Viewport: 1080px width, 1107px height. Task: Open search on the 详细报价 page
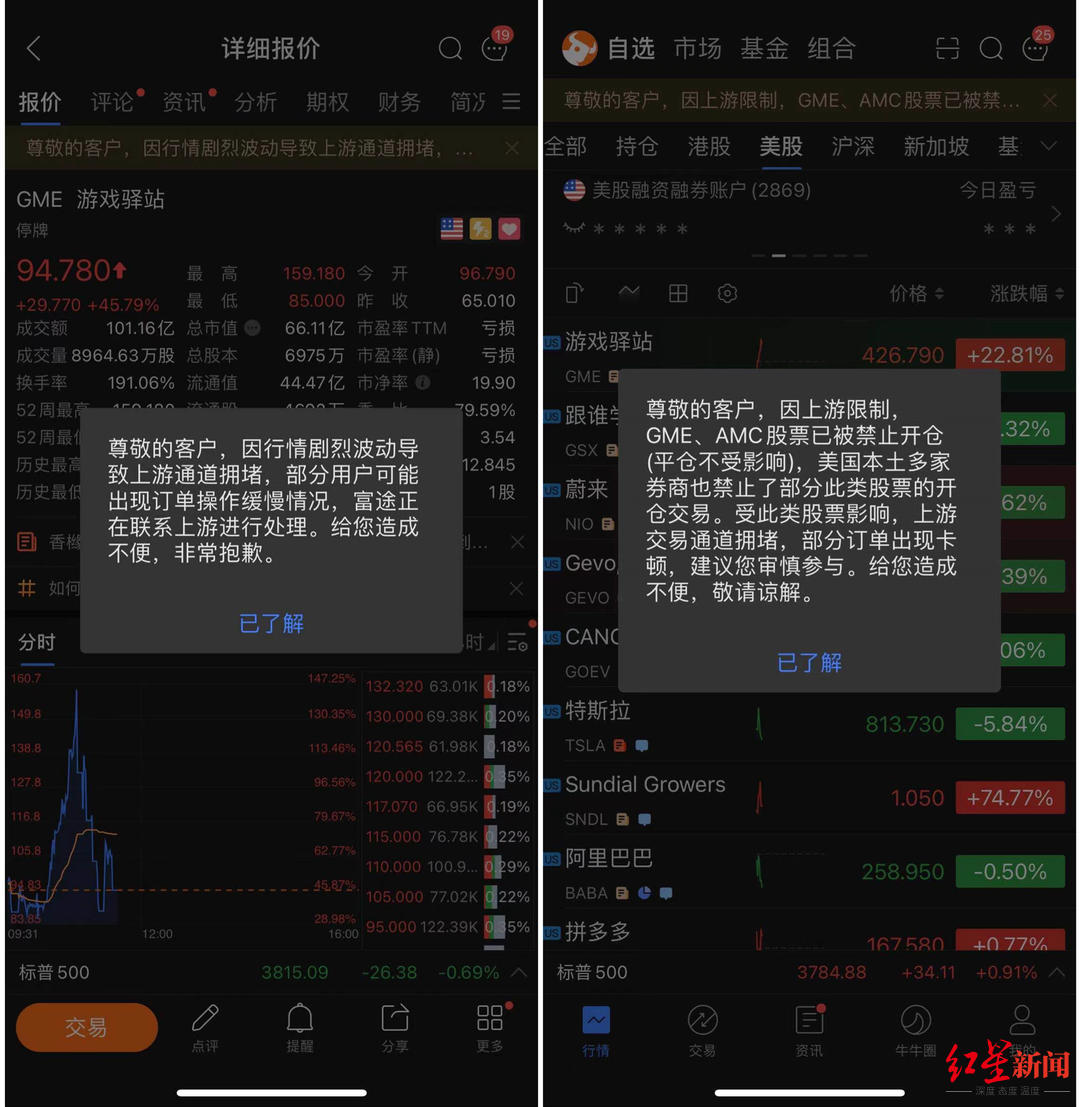pyautogui.click(x=450, y=48)
